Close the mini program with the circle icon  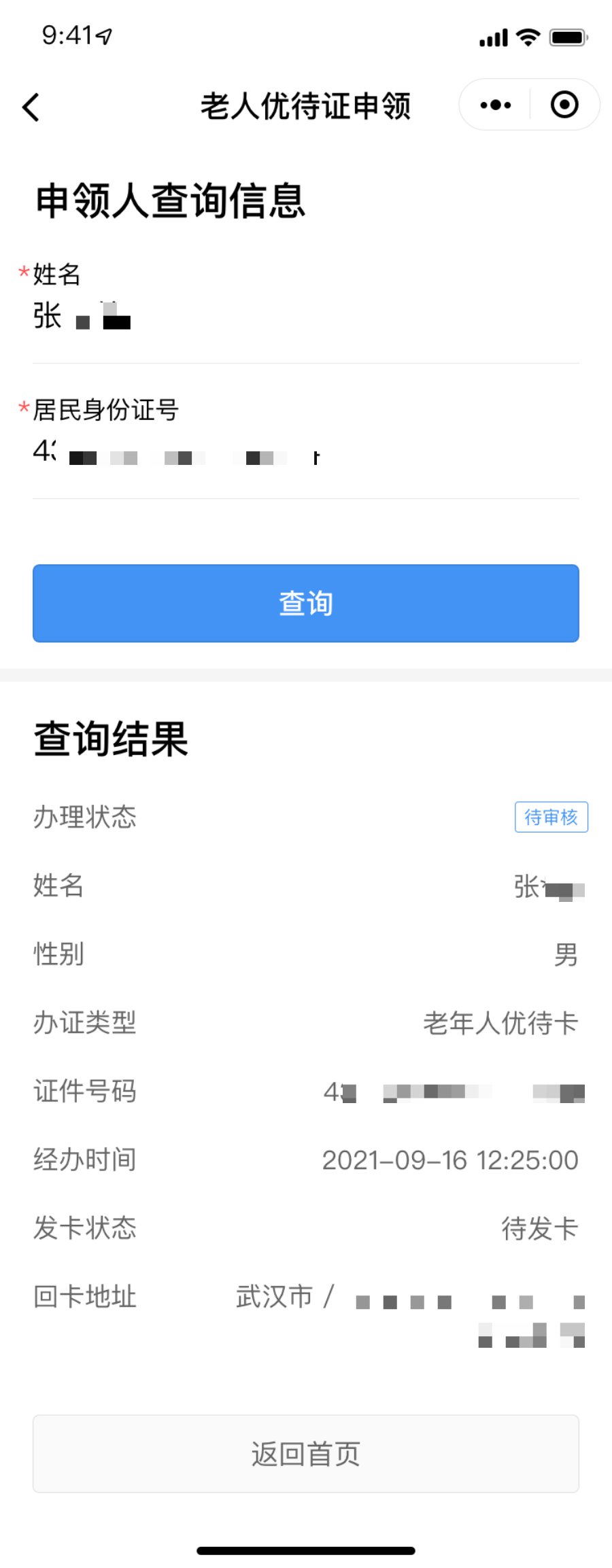[564, 105]
